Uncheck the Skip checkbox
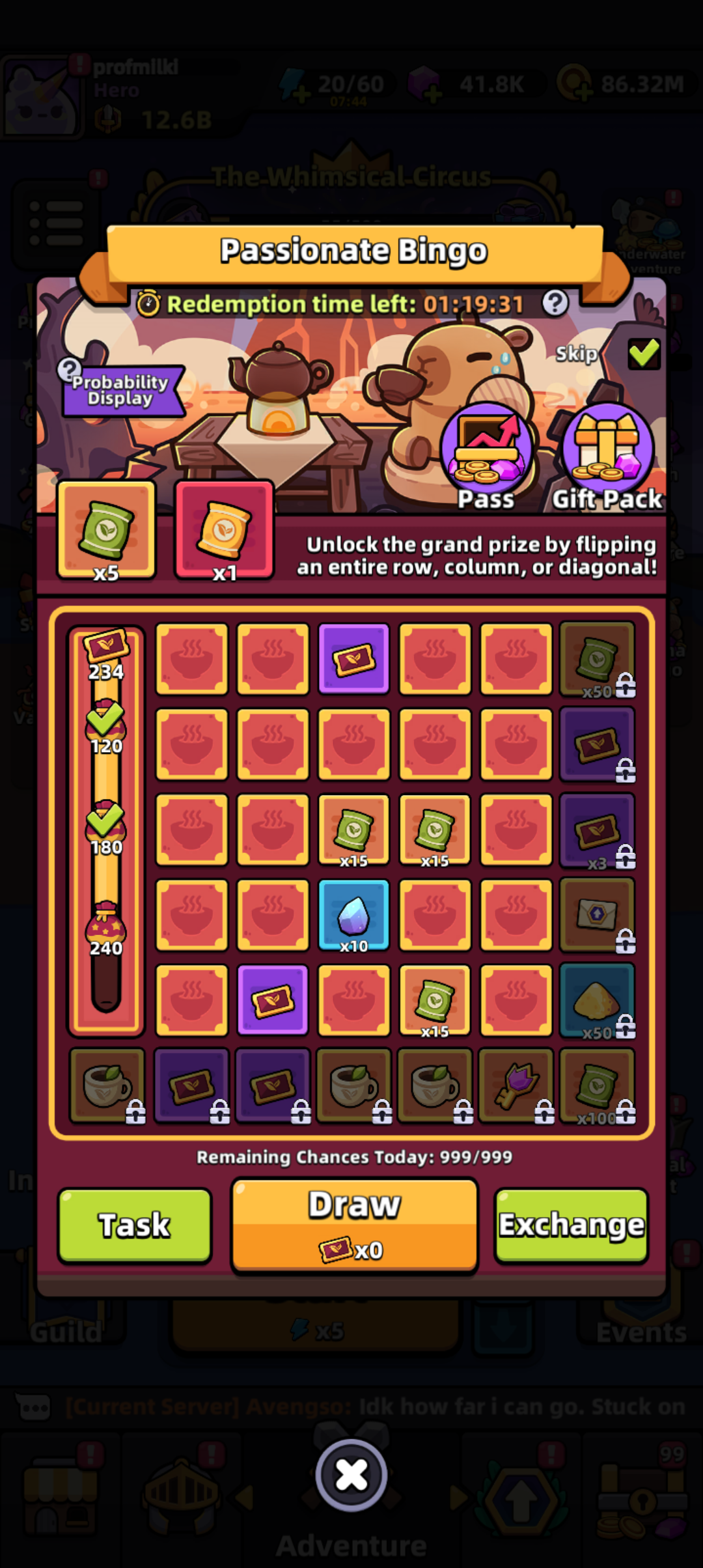Image resolution: width=703 pixels, height=1568 pixels. point(644,354)
